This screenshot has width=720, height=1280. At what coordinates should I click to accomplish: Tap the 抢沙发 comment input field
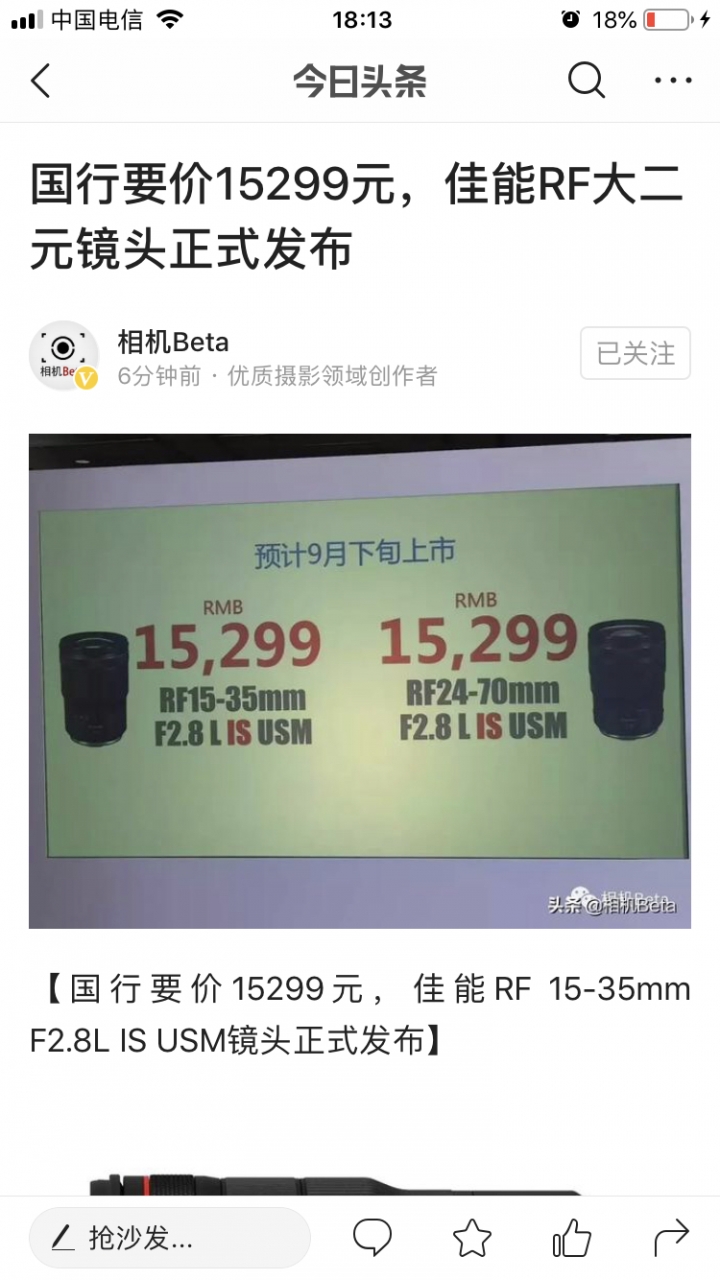pos(169,1238)
